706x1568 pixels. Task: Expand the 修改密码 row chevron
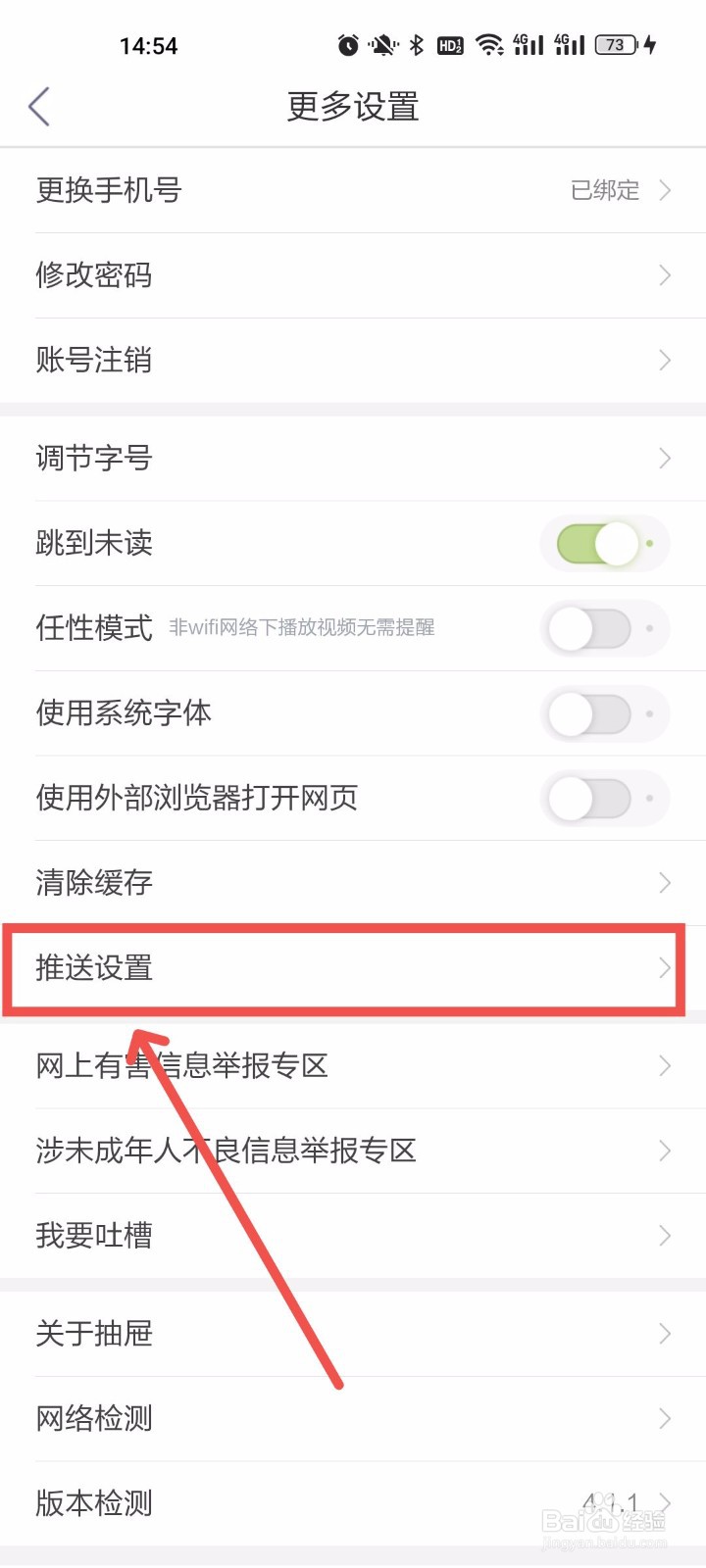(x=665, y=275)
